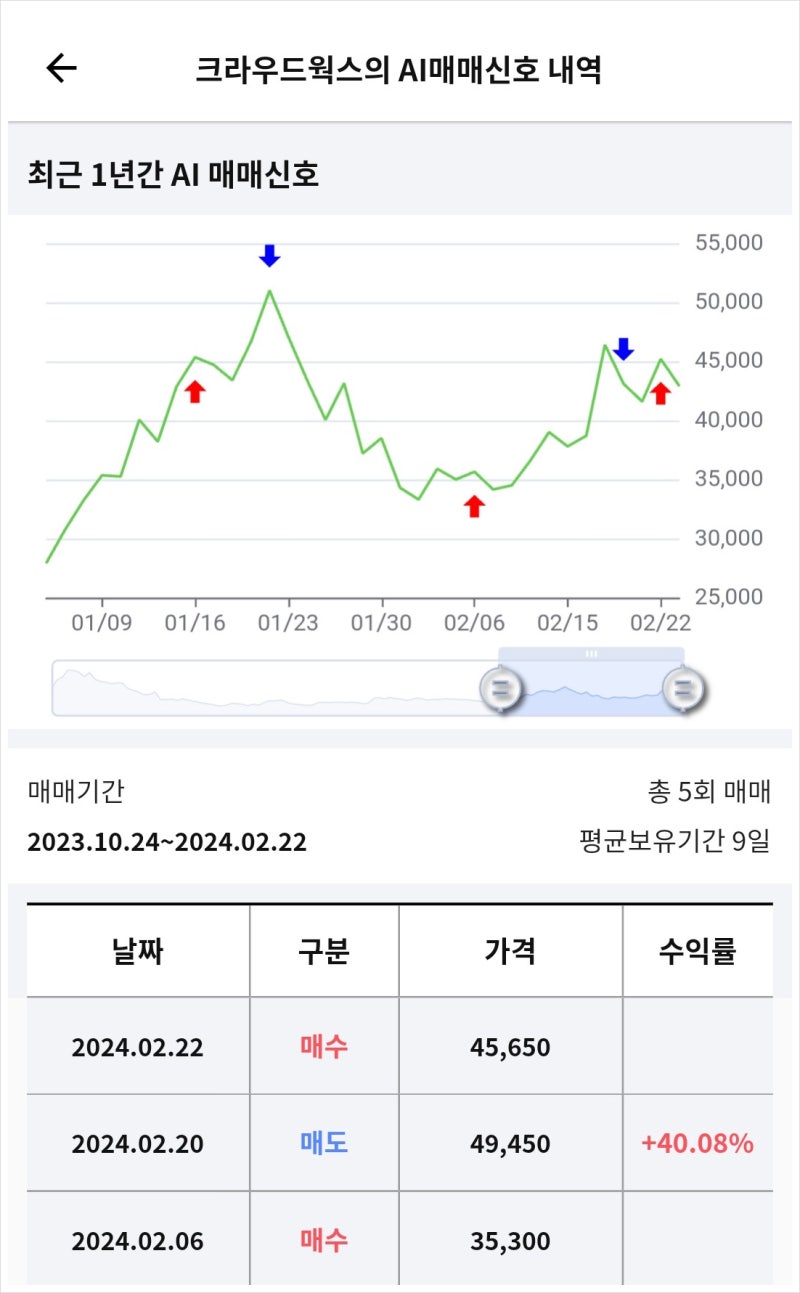Select the blue sell arrow above the January peak
The width and height of the screenshot is (800, 1293).
270,256
